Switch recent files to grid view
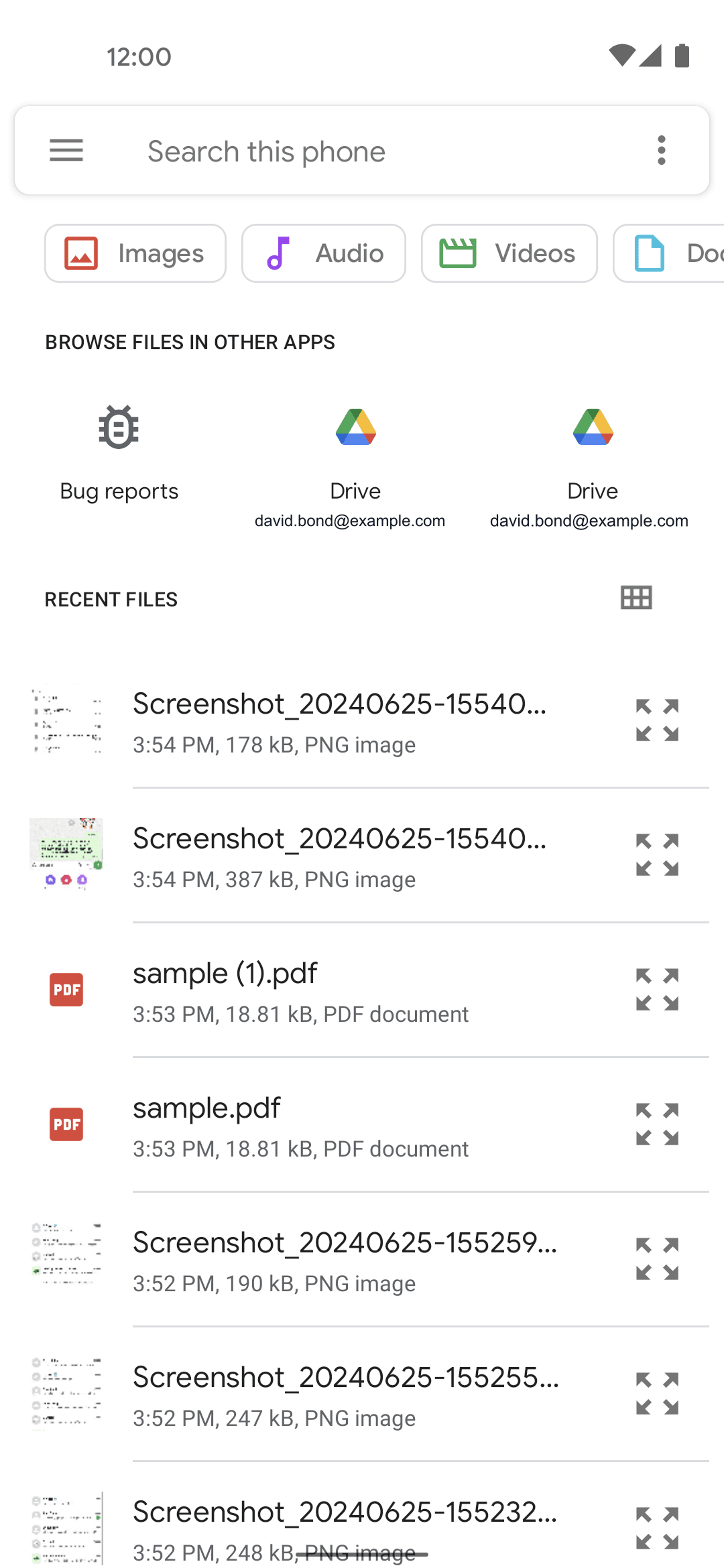Viewport: 724px width, 1568px height. [x=636, y=598]
